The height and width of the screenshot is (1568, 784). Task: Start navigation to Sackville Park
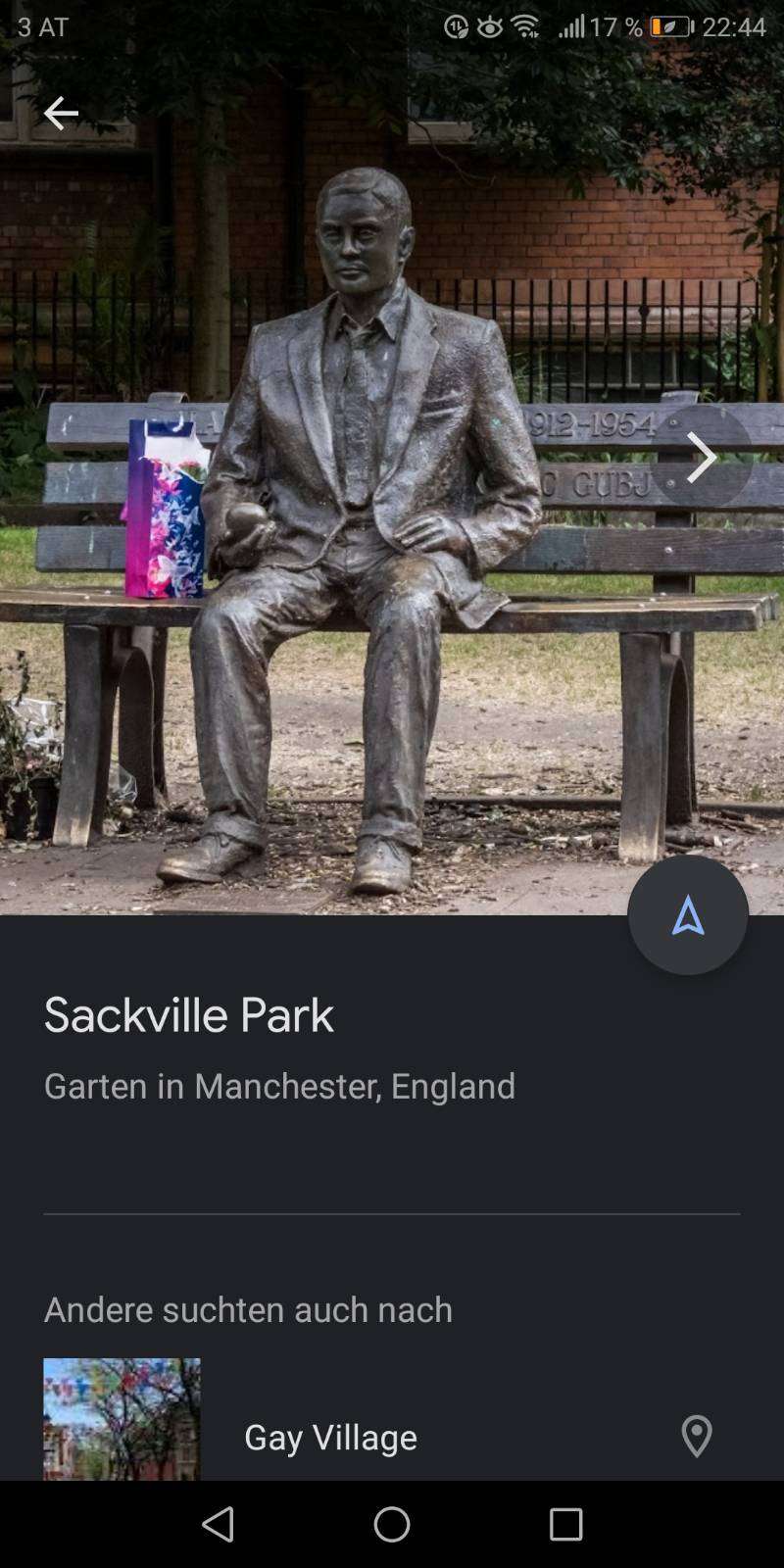(687, 915)
